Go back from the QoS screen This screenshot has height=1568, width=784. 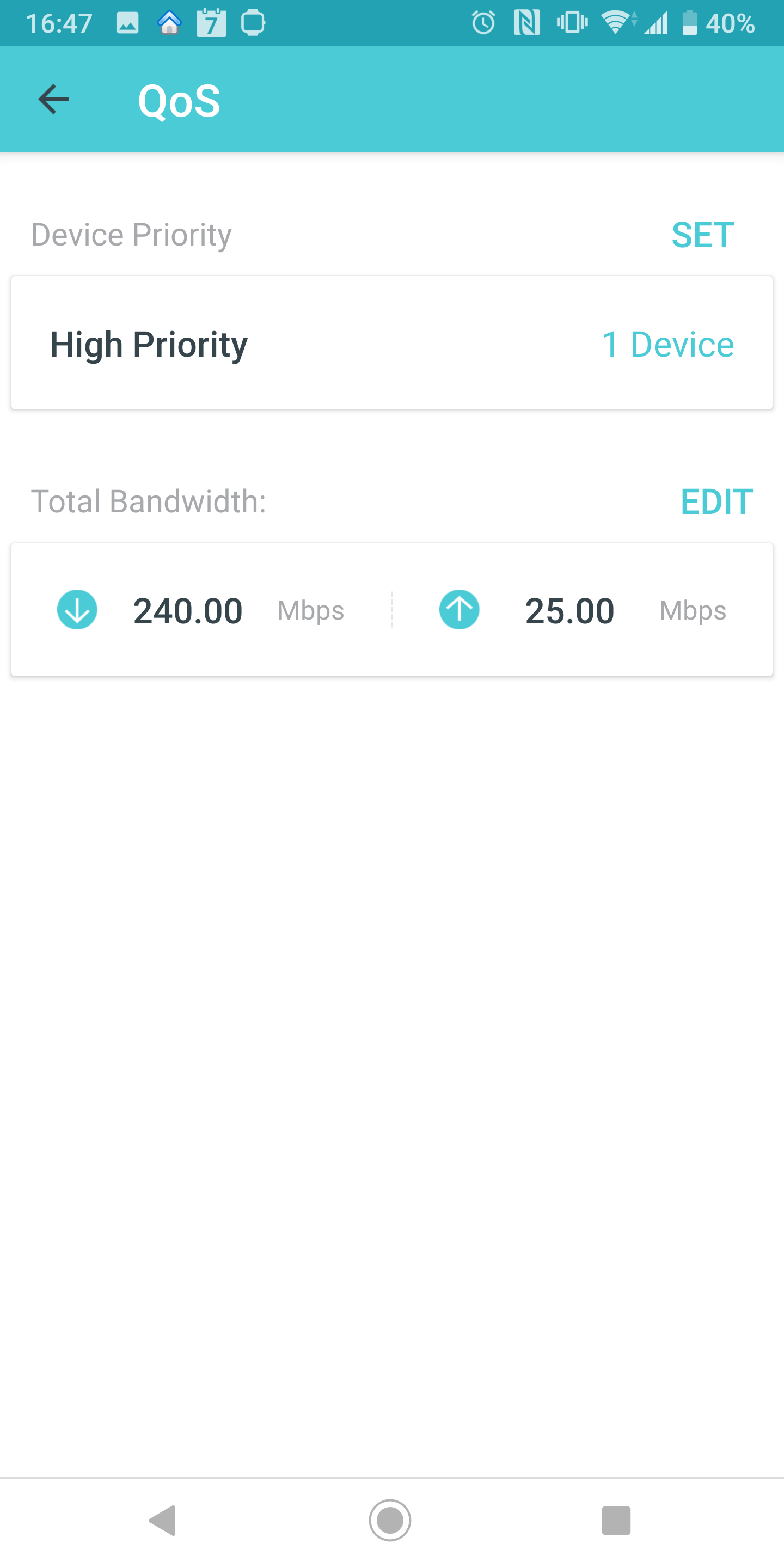53,99
